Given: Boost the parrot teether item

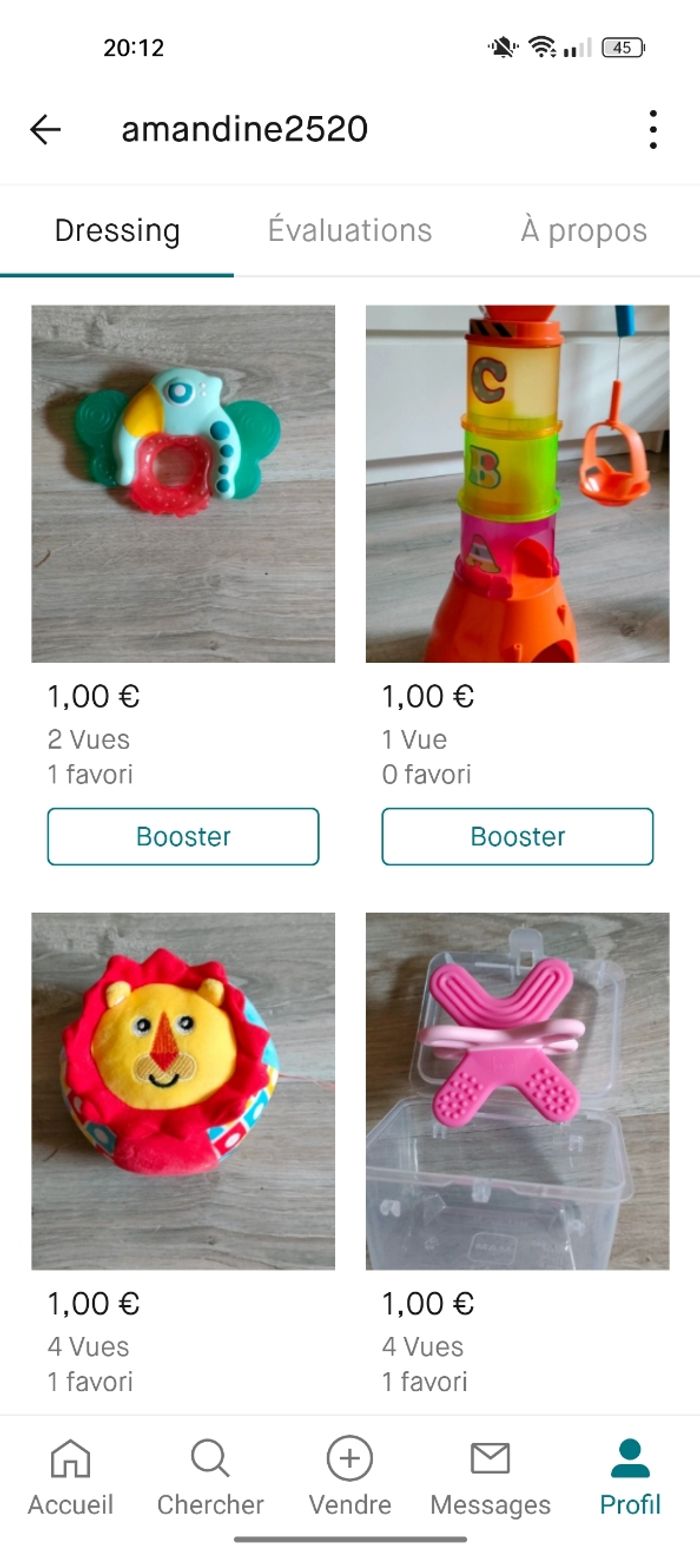Looking at the screenshot, I should pyautogui.click(x=183, y=836).
